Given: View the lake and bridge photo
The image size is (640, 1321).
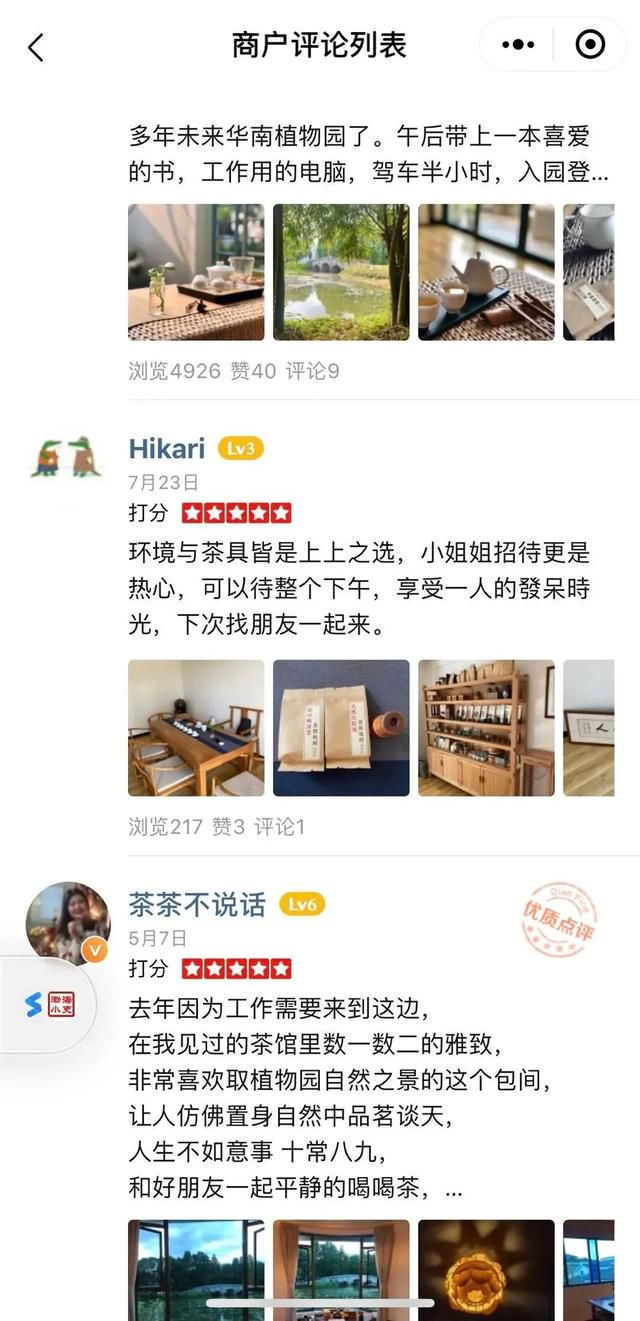Looking at the screenshot, I should point(341,272).
